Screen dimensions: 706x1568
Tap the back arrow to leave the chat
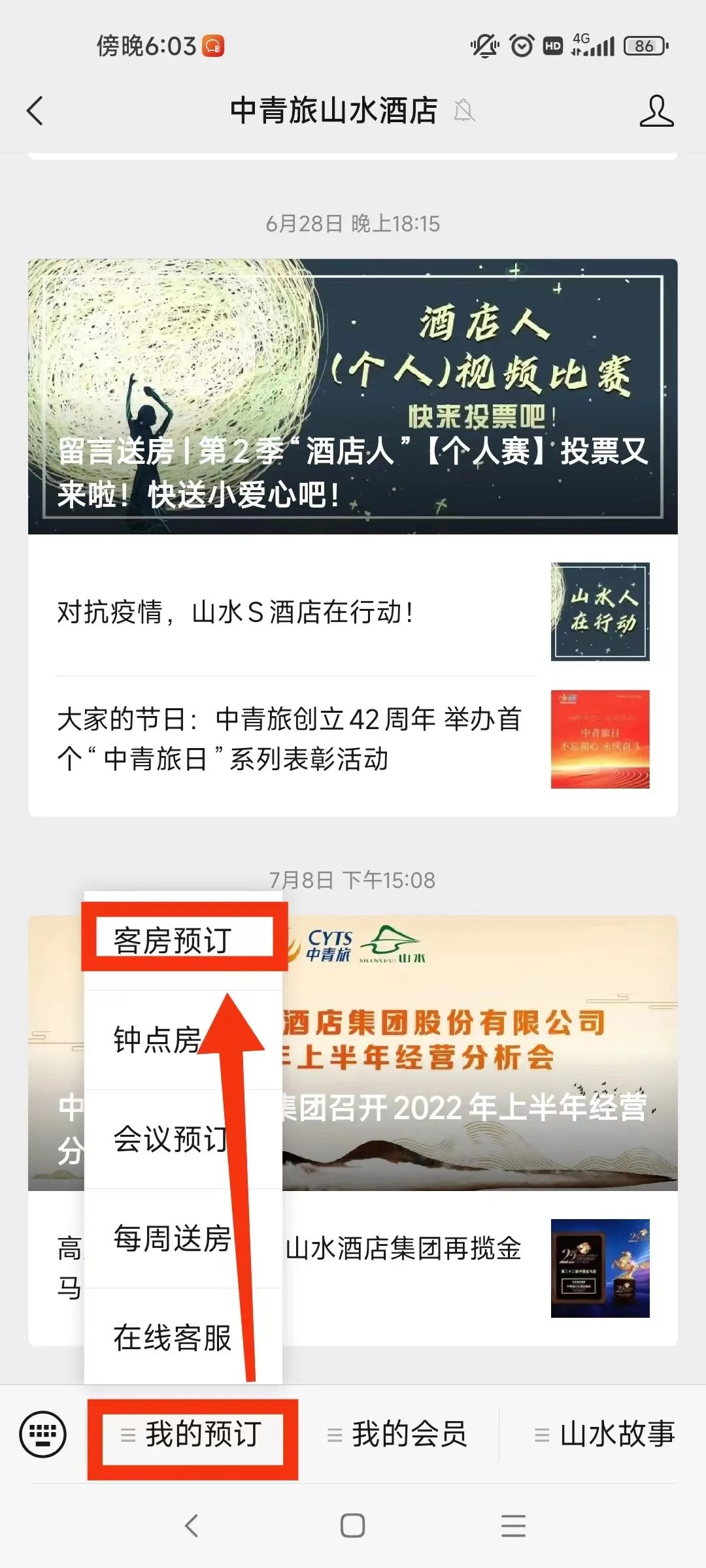click(x=33, y=110)
